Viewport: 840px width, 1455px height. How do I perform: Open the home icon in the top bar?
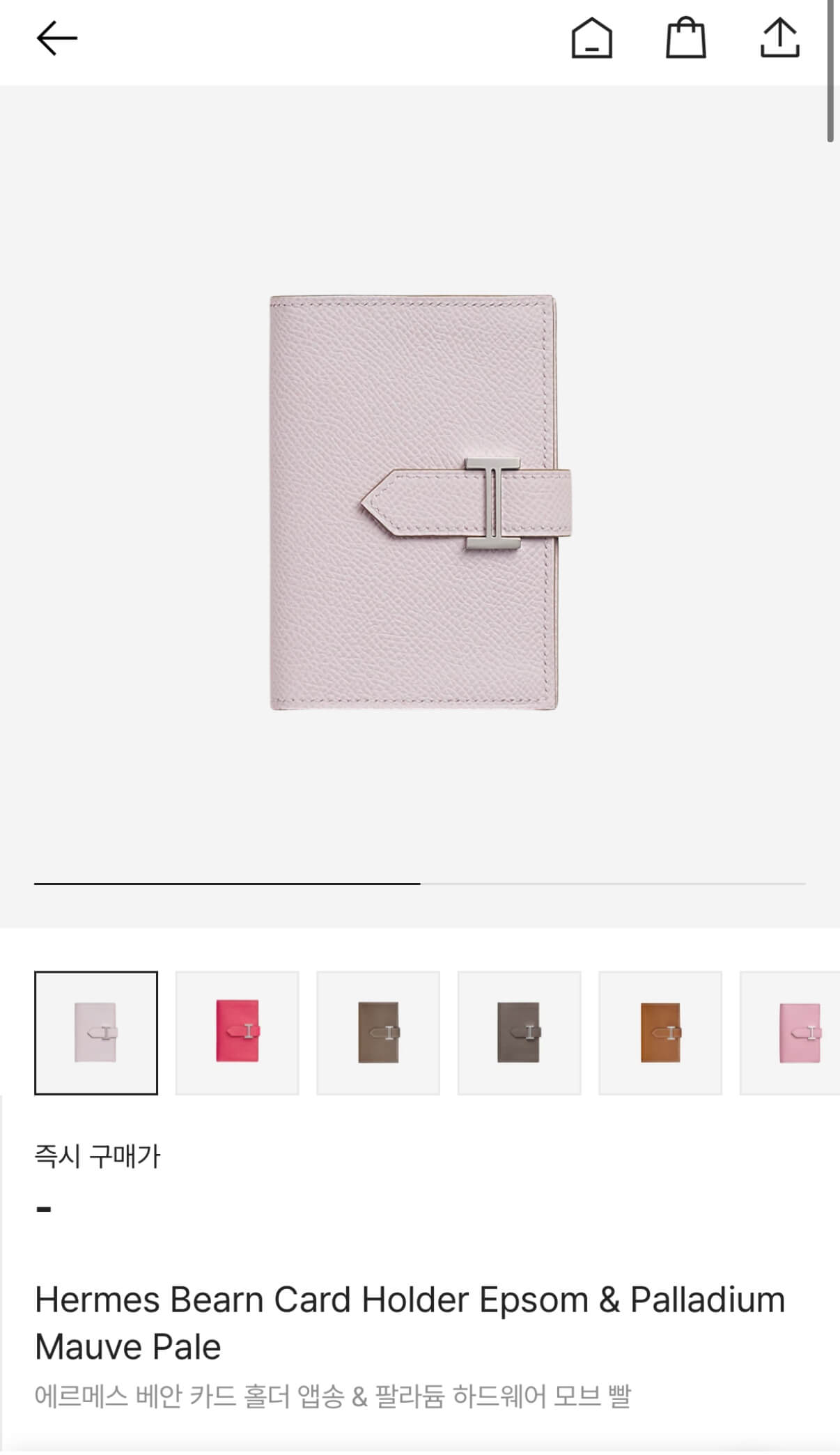click(591, 38)
